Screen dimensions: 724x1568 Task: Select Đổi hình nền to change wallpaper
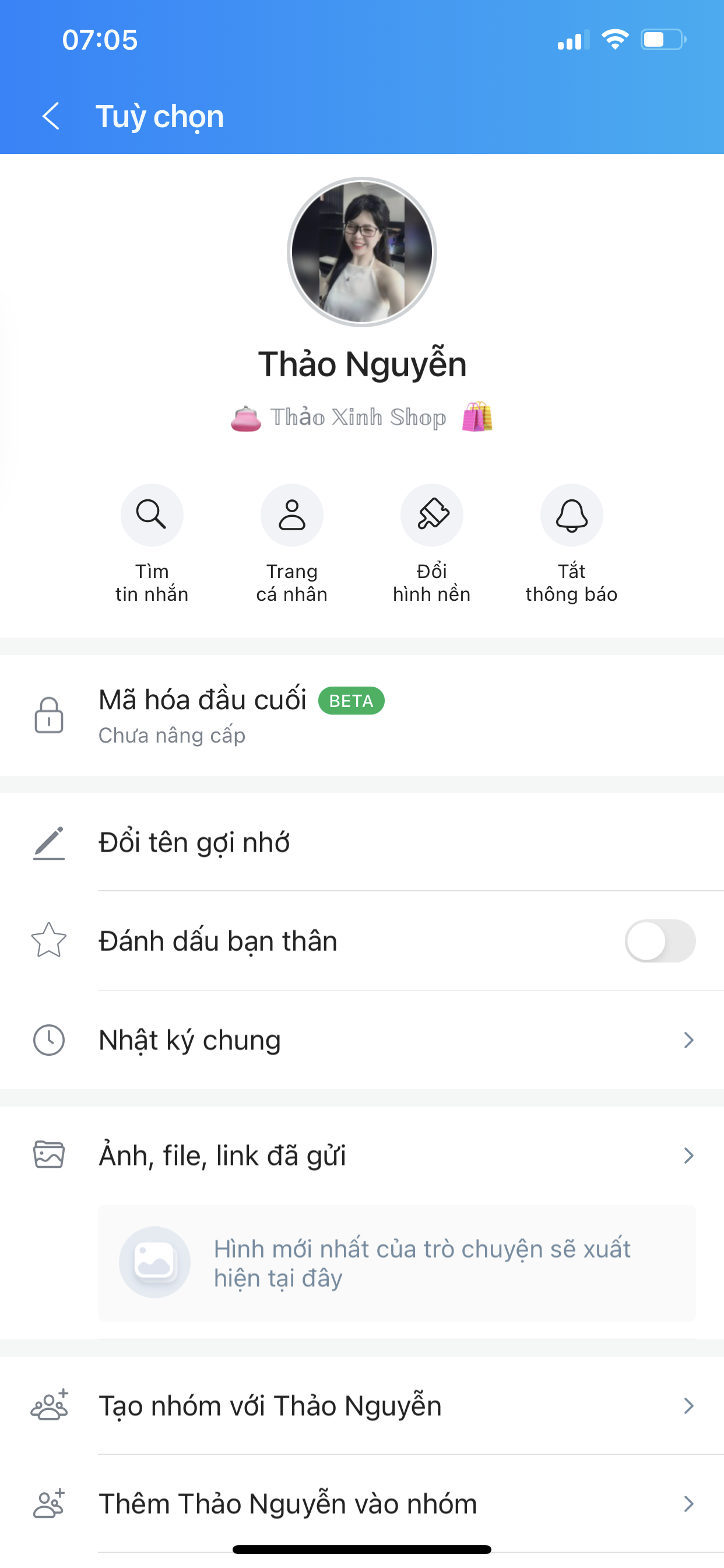coord(432,515)
